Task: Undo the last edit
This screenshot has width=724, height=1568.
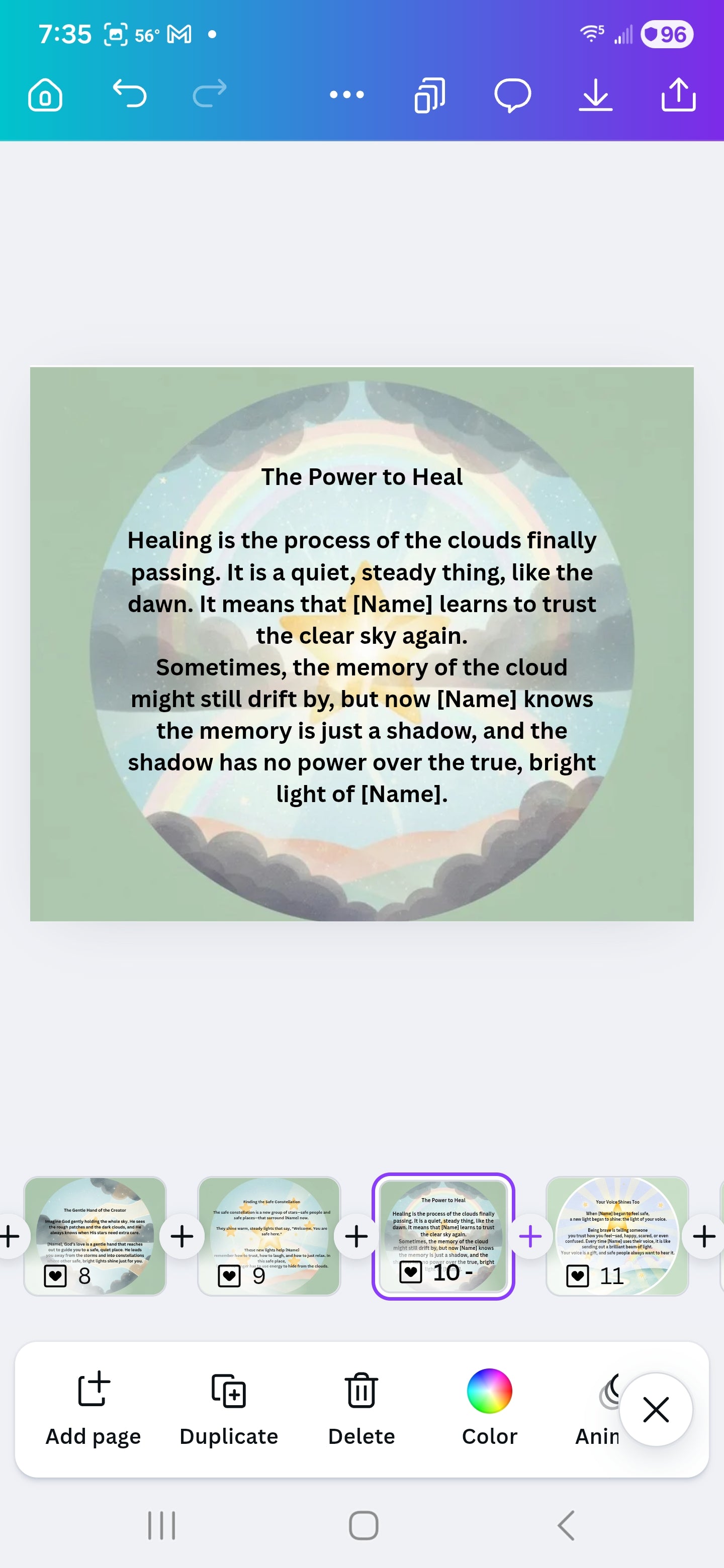Action: pos(130,94)
